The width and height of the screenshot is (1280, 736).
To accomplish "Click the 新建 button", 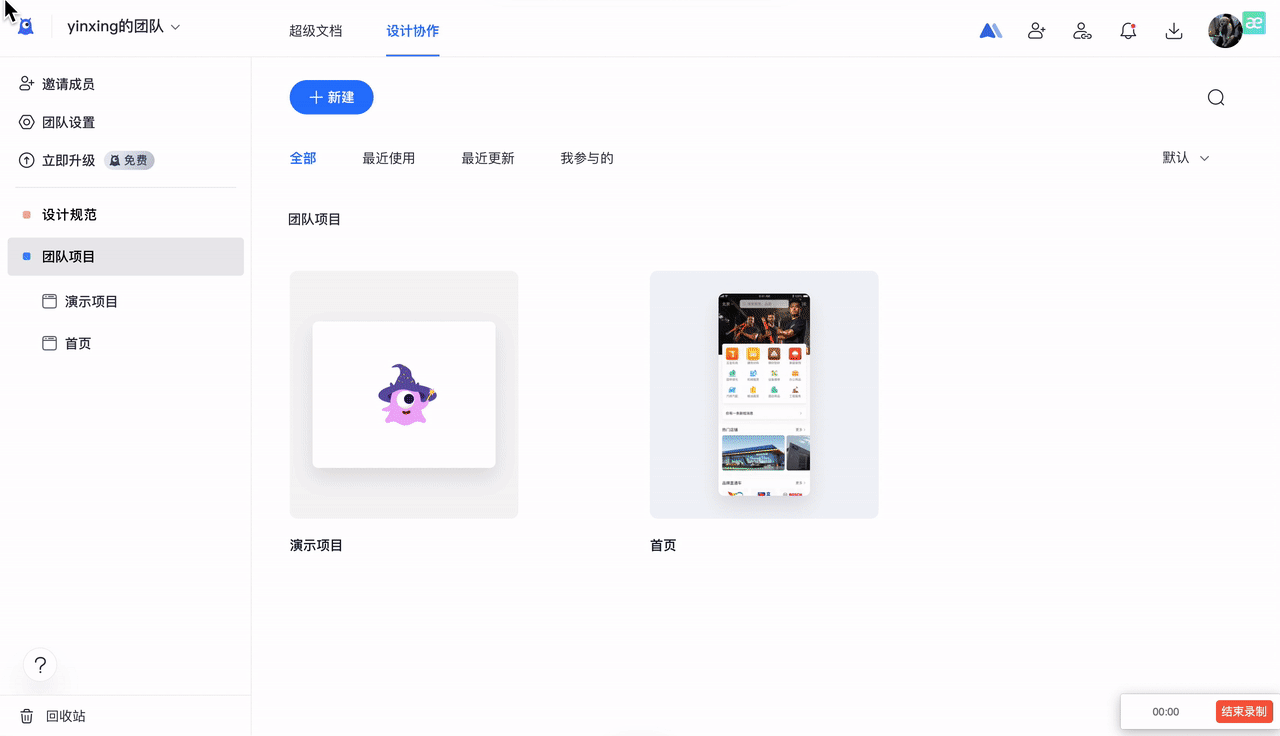I will (331, 97).
